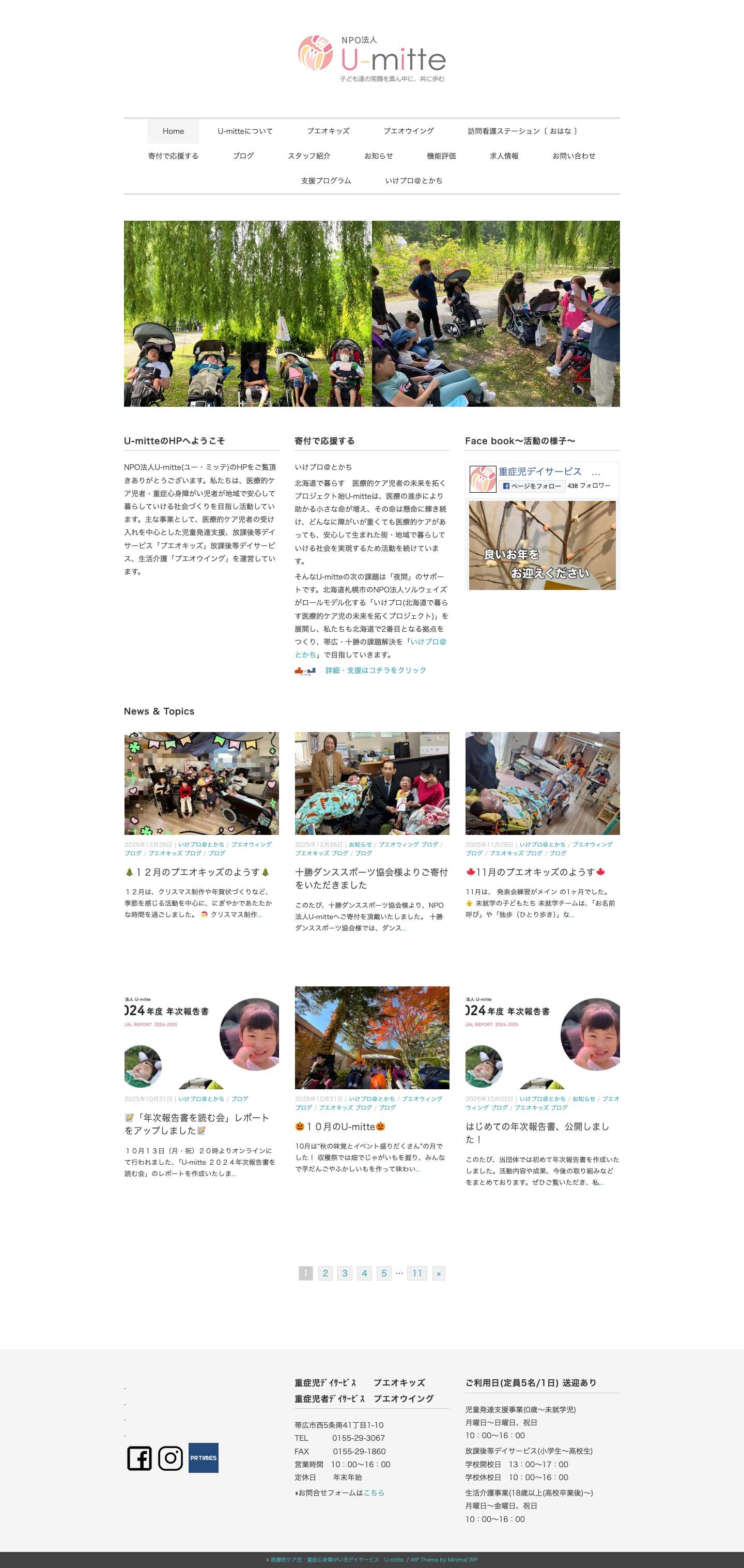Open the 求人情報 page

pyautogui.click(x=504, y=157)
